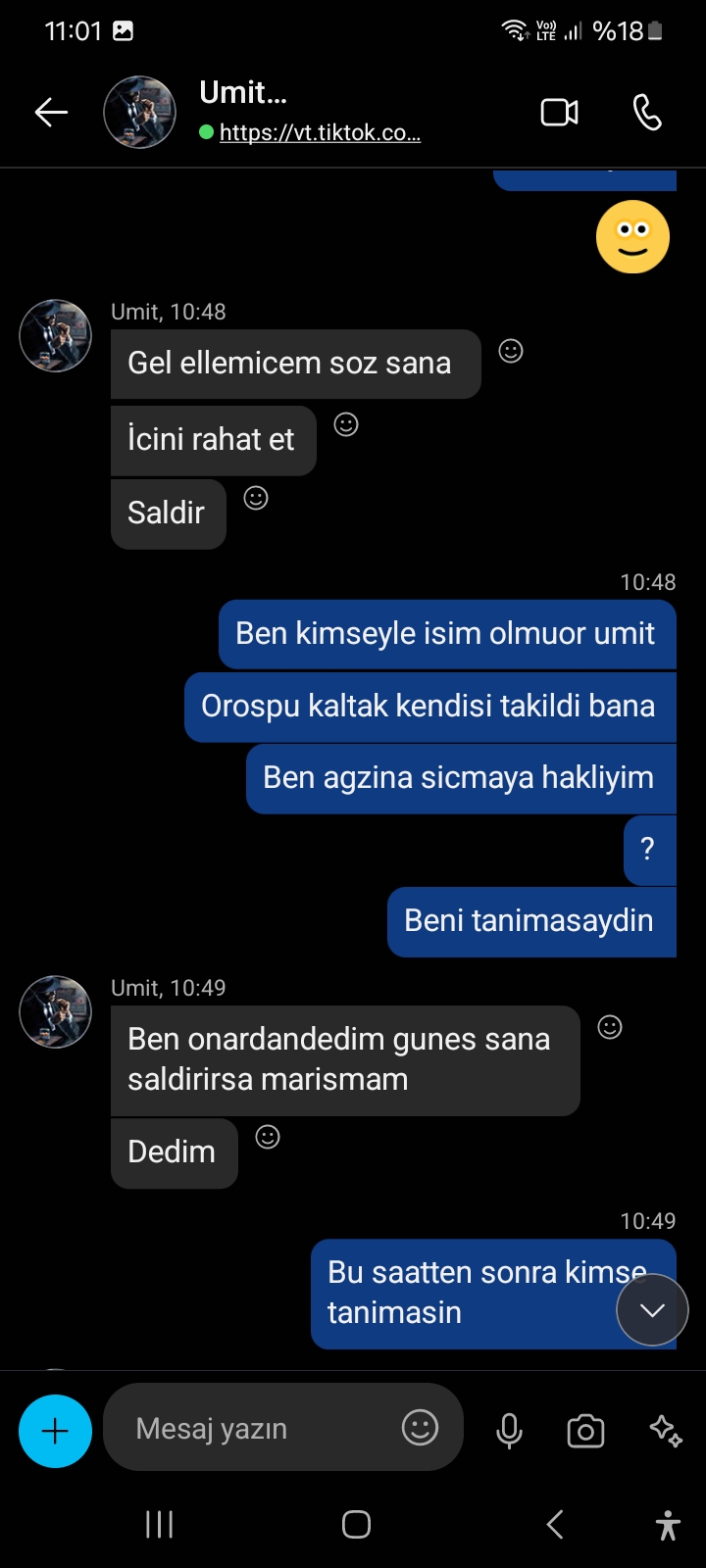Start a voice call with Umit

pos(647,113)
